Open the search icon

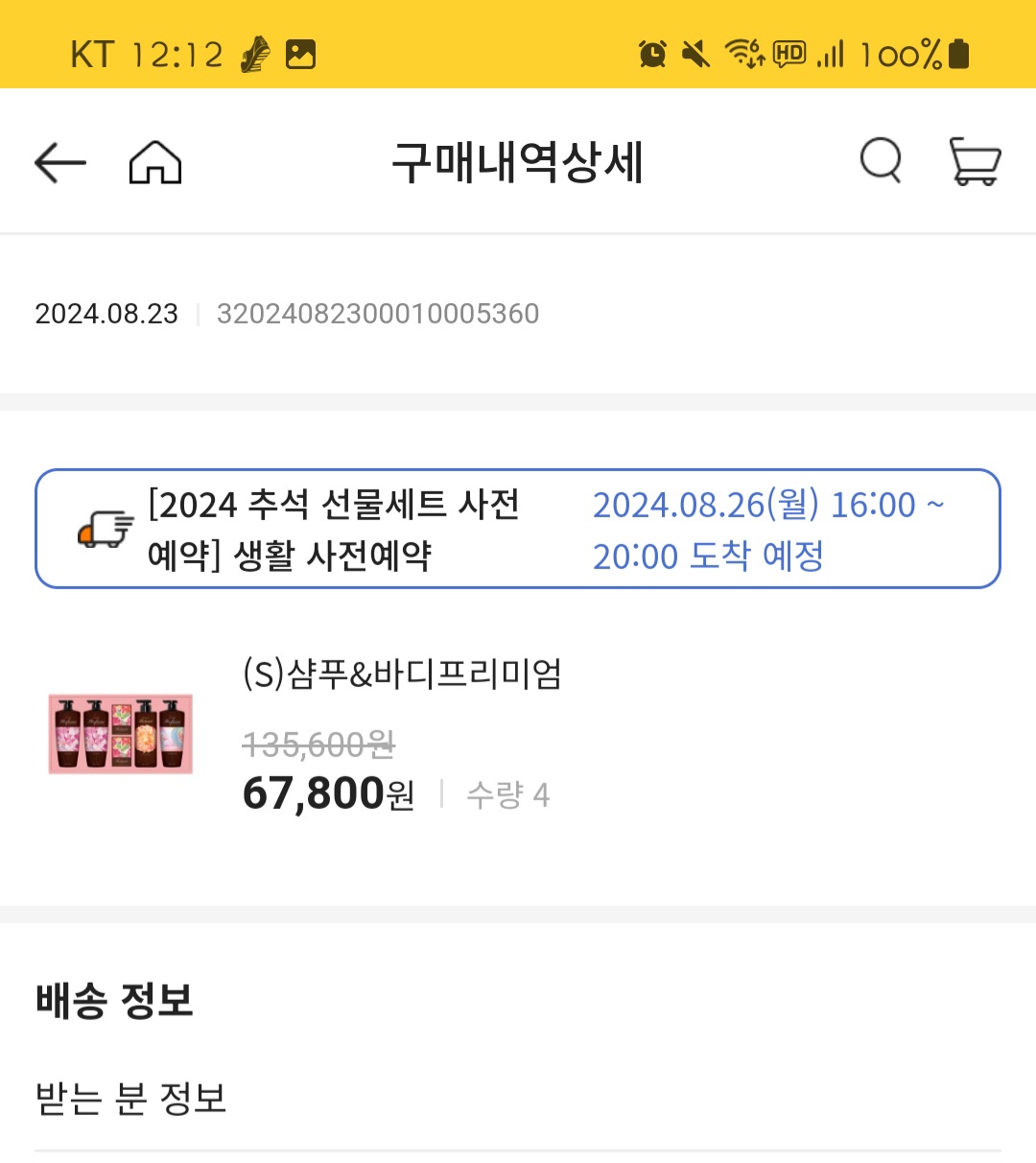click(880, 160)
